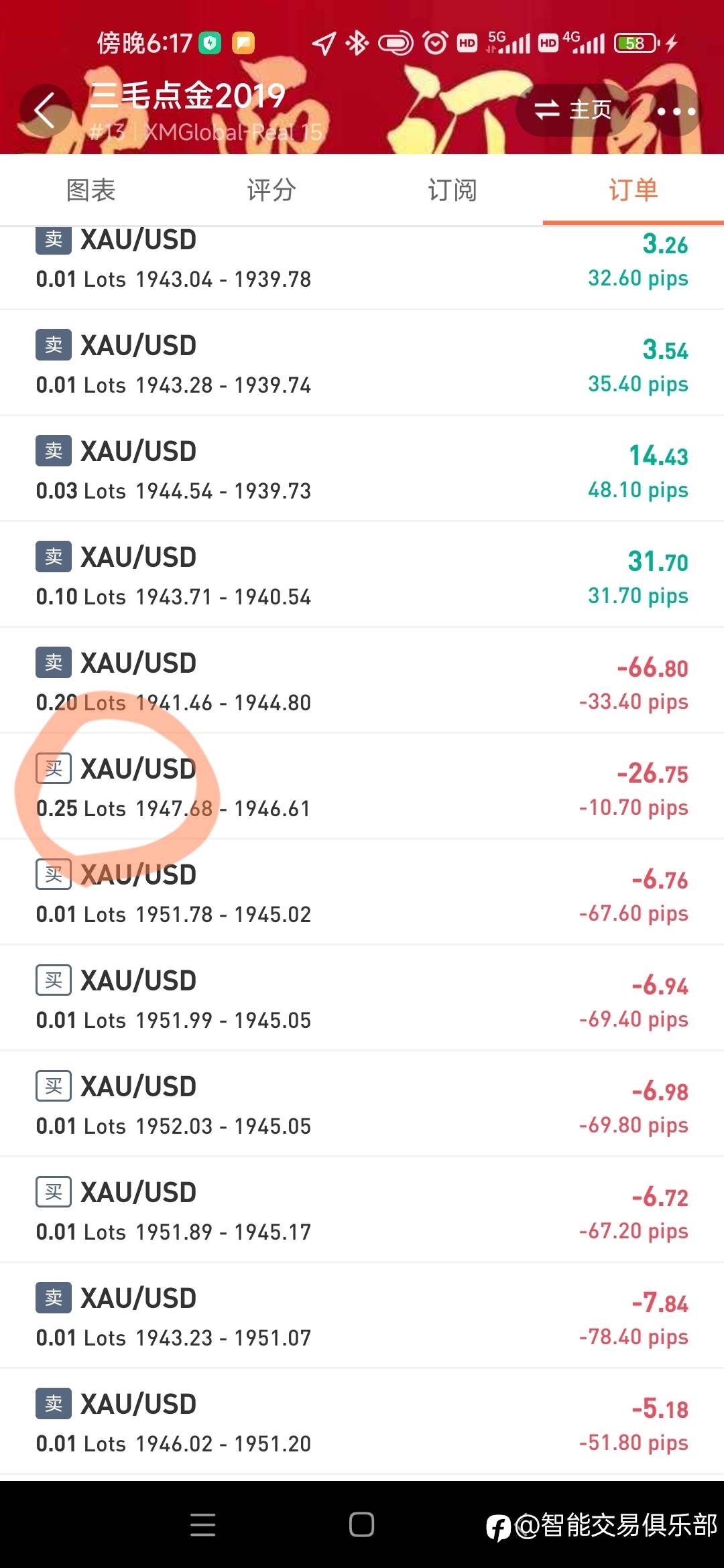Viewport: 724px width, 1568px height.
Task: Open the 0.20 Lots order losing 66.80
Action: pos(362,680)
